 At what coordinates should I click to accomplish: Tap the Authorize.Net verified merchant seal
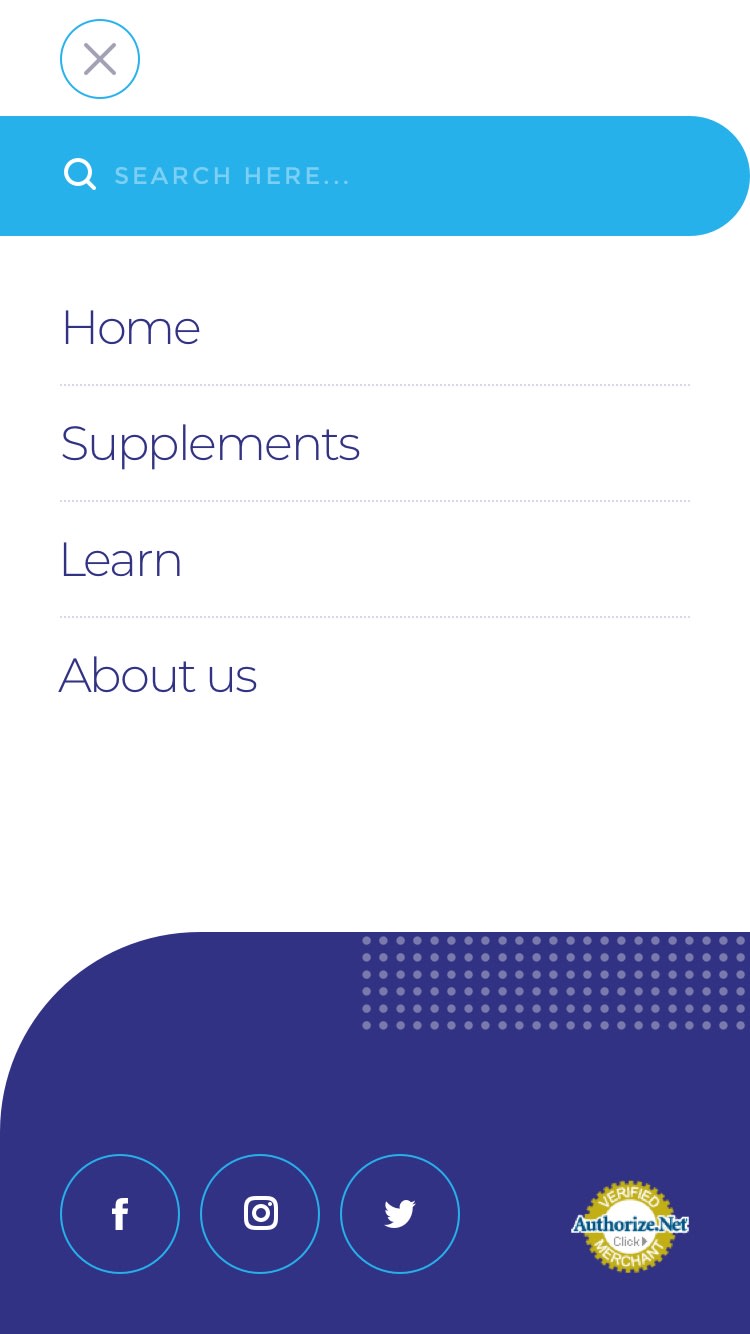[x=630, y=1226]
